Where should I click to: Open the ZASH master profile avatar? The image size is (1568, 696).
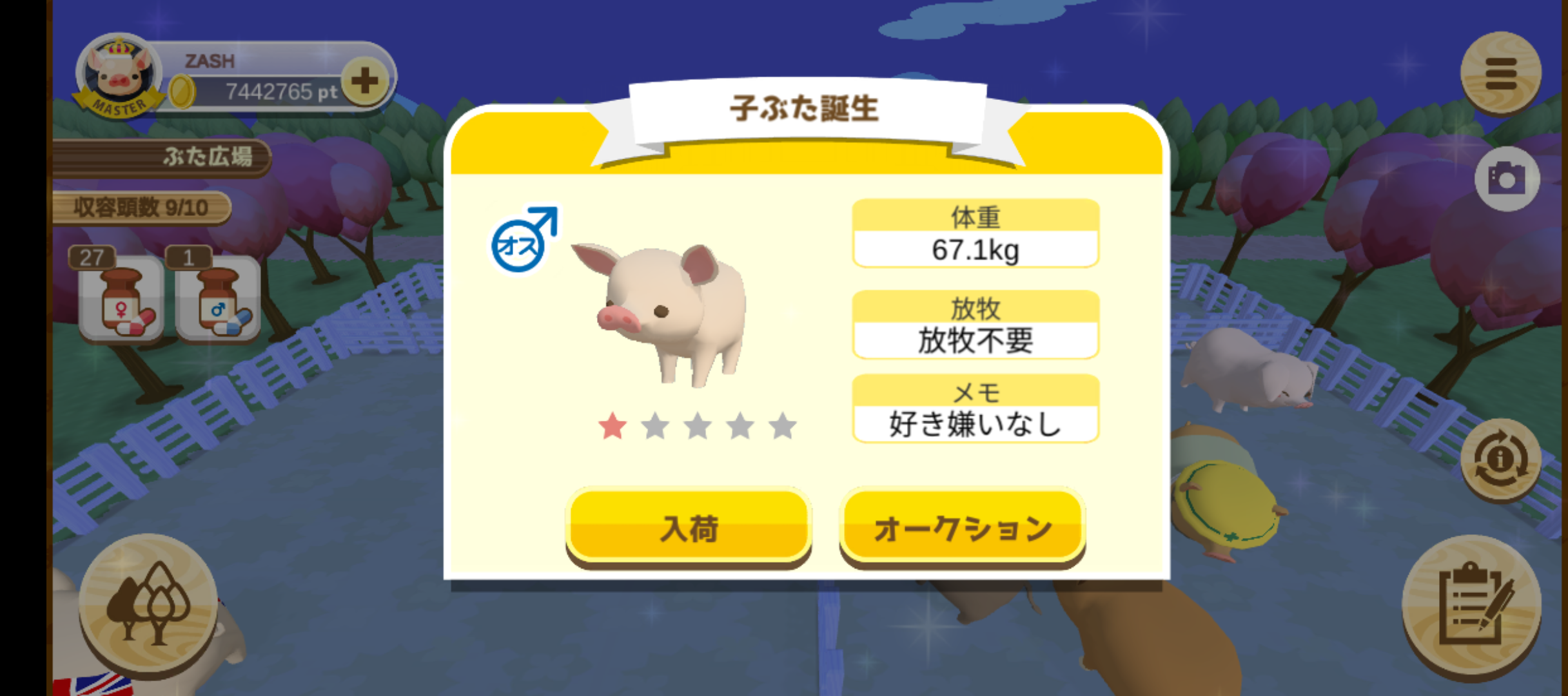(x=119, y=77)
